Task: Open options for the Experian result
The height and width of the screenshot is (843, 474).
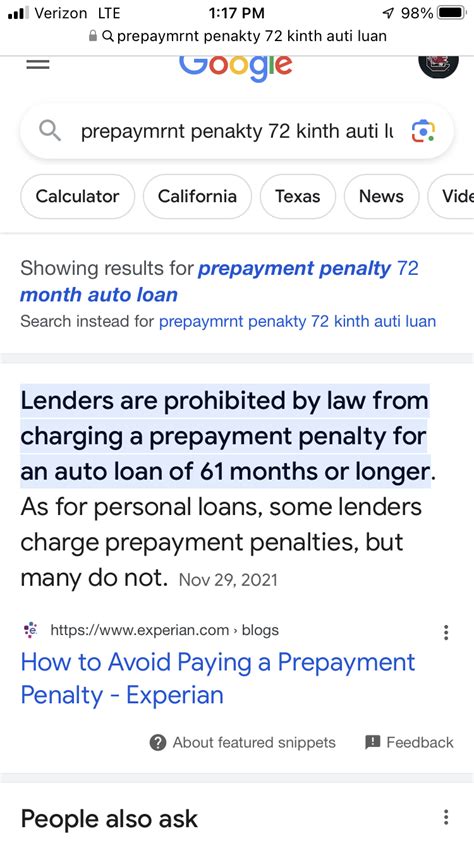Action: (x=446, y=632)
